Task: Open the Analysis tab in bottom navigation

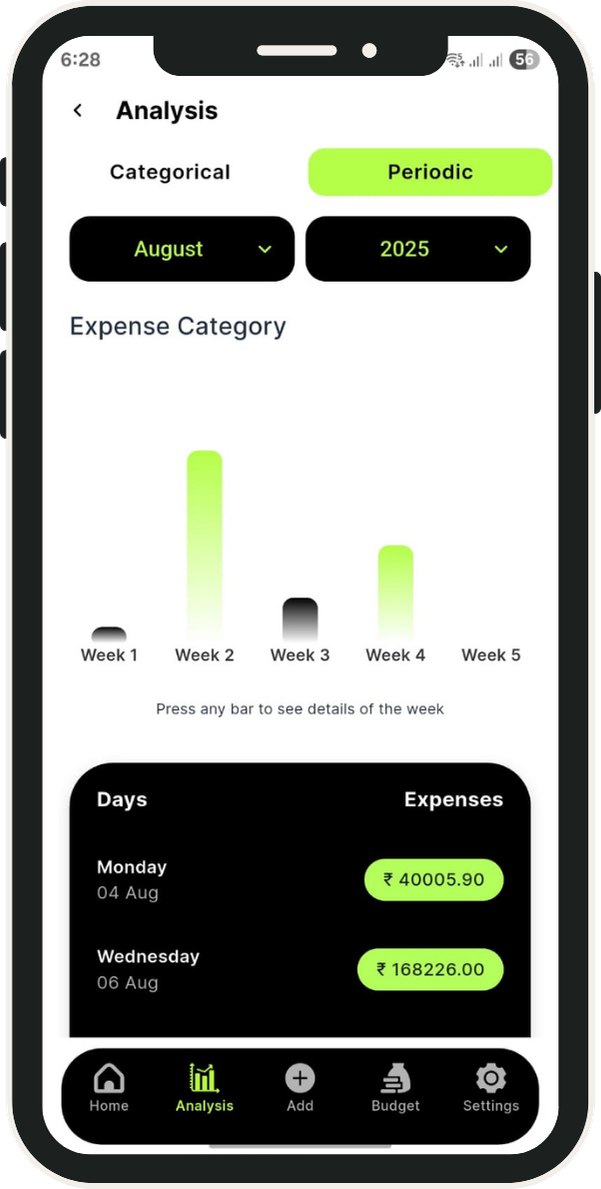Action: coord(204,1088)
